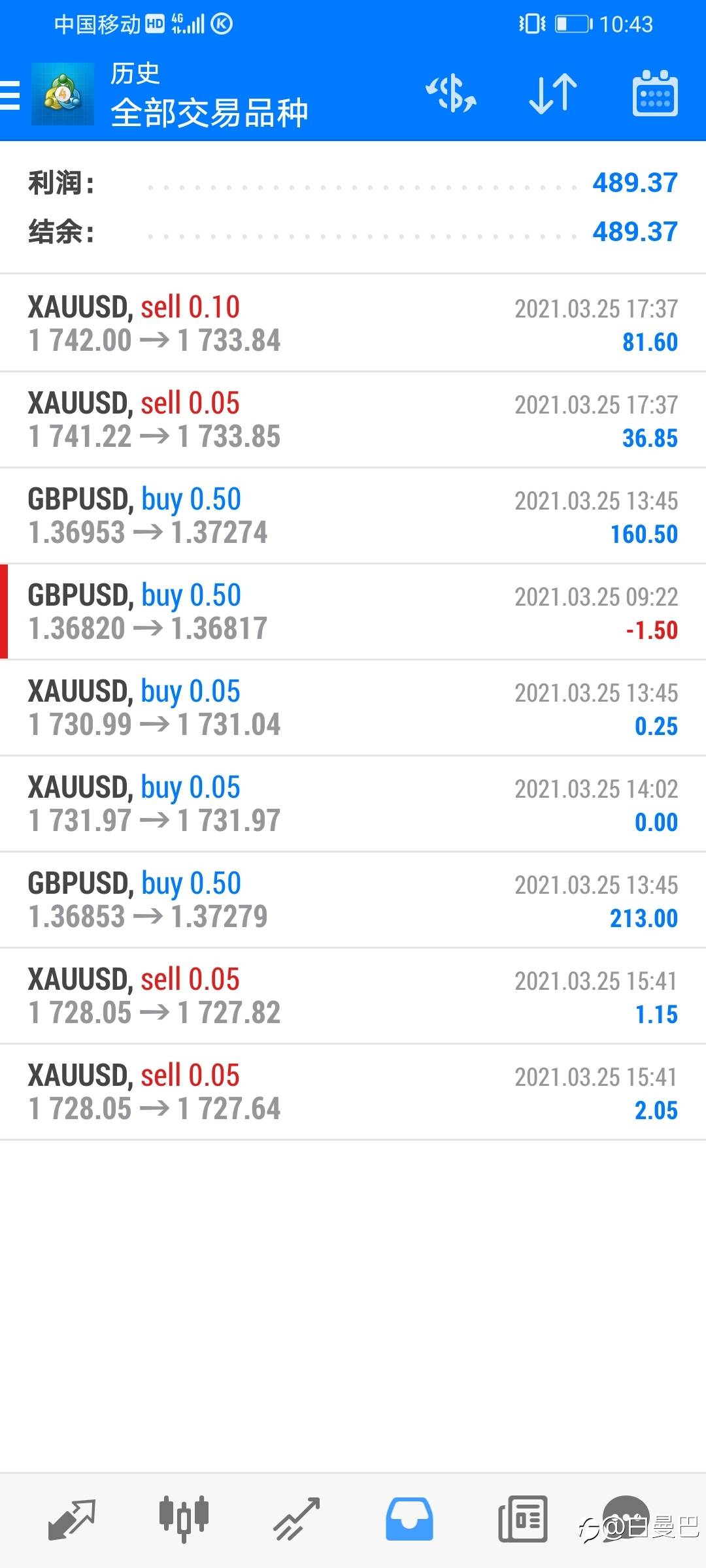Open the XAUUSD sell 0.10 trade at 1742.00
Image resolution: width=706 pixels, height=1568 pixels.
[353, 323]
